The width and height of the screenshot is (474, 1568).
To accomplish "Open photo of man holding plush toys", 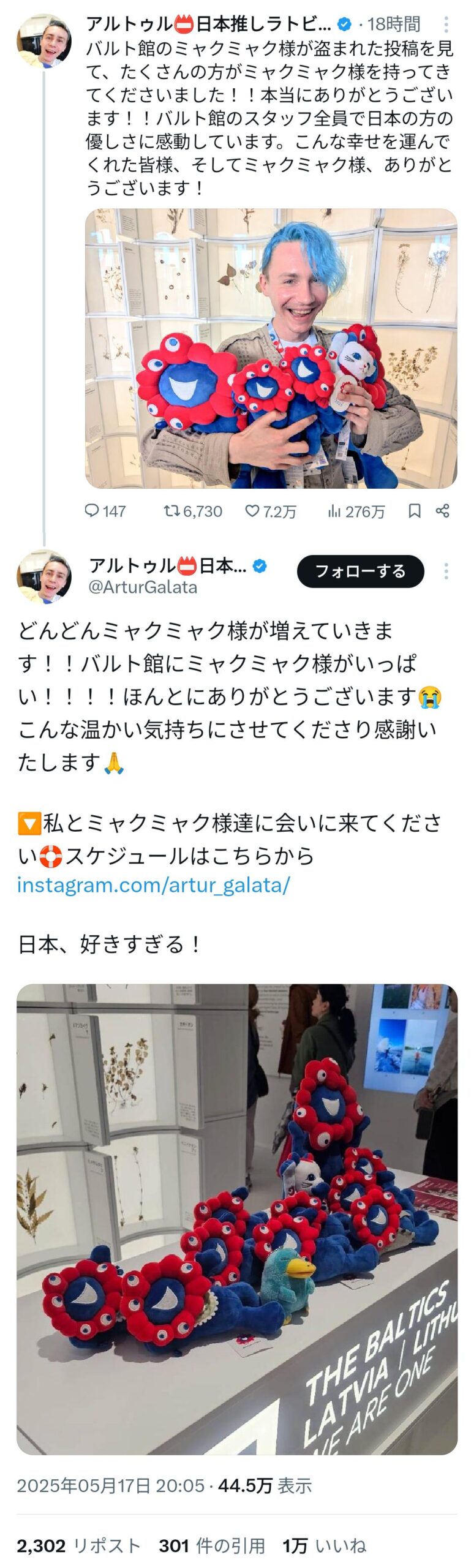I will tap(271, 349).
